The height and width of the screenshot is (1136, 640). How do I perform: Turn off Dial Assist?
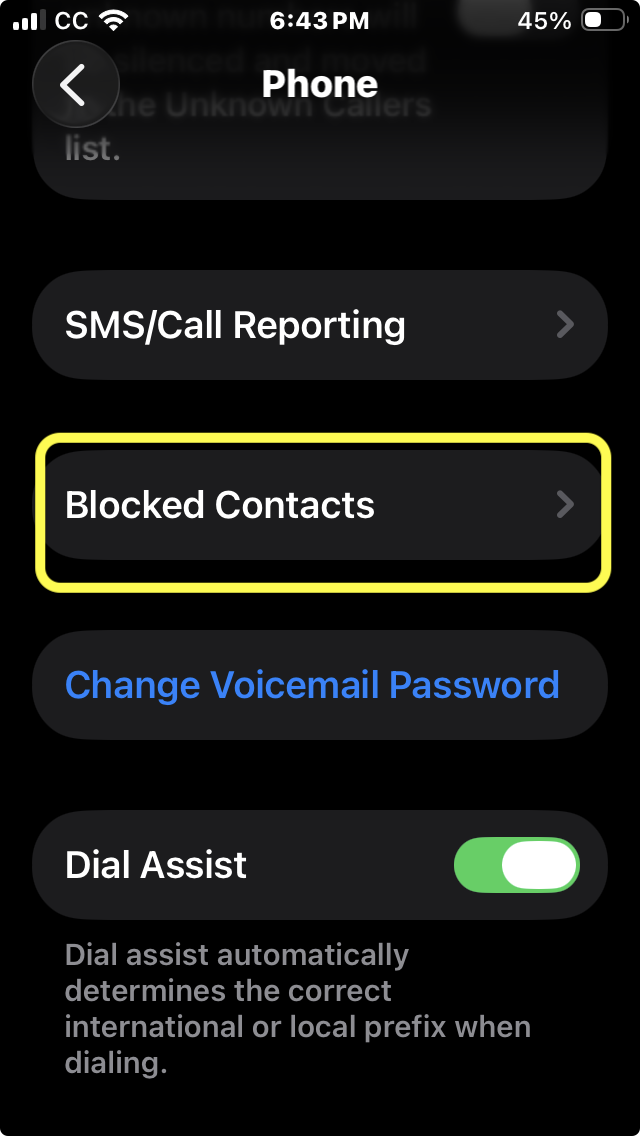pyautogui.click(x=516, y=865)
